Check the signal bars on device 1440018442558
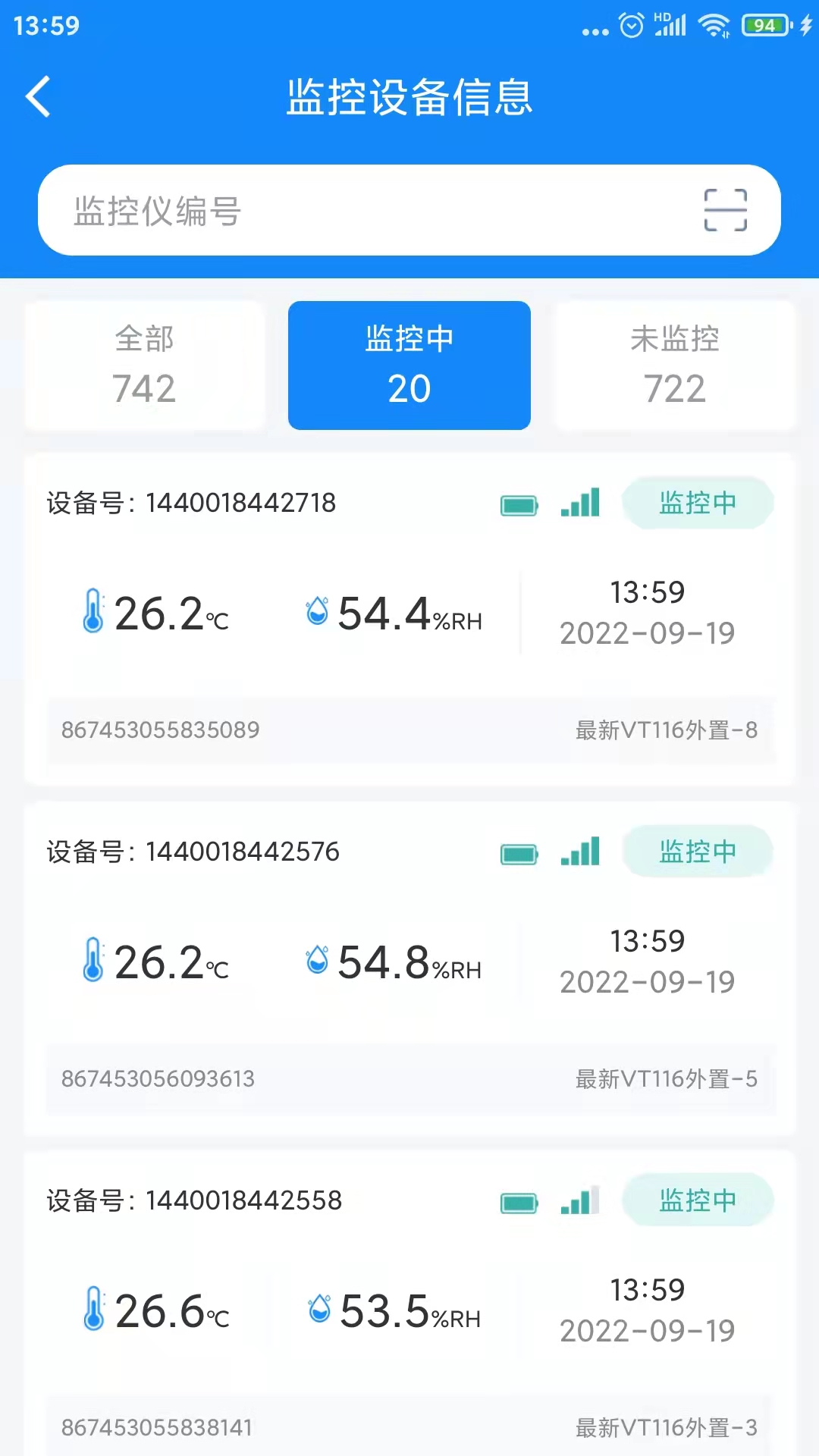This screenshot has height=1456, width=819. (x=579, y=1200)
